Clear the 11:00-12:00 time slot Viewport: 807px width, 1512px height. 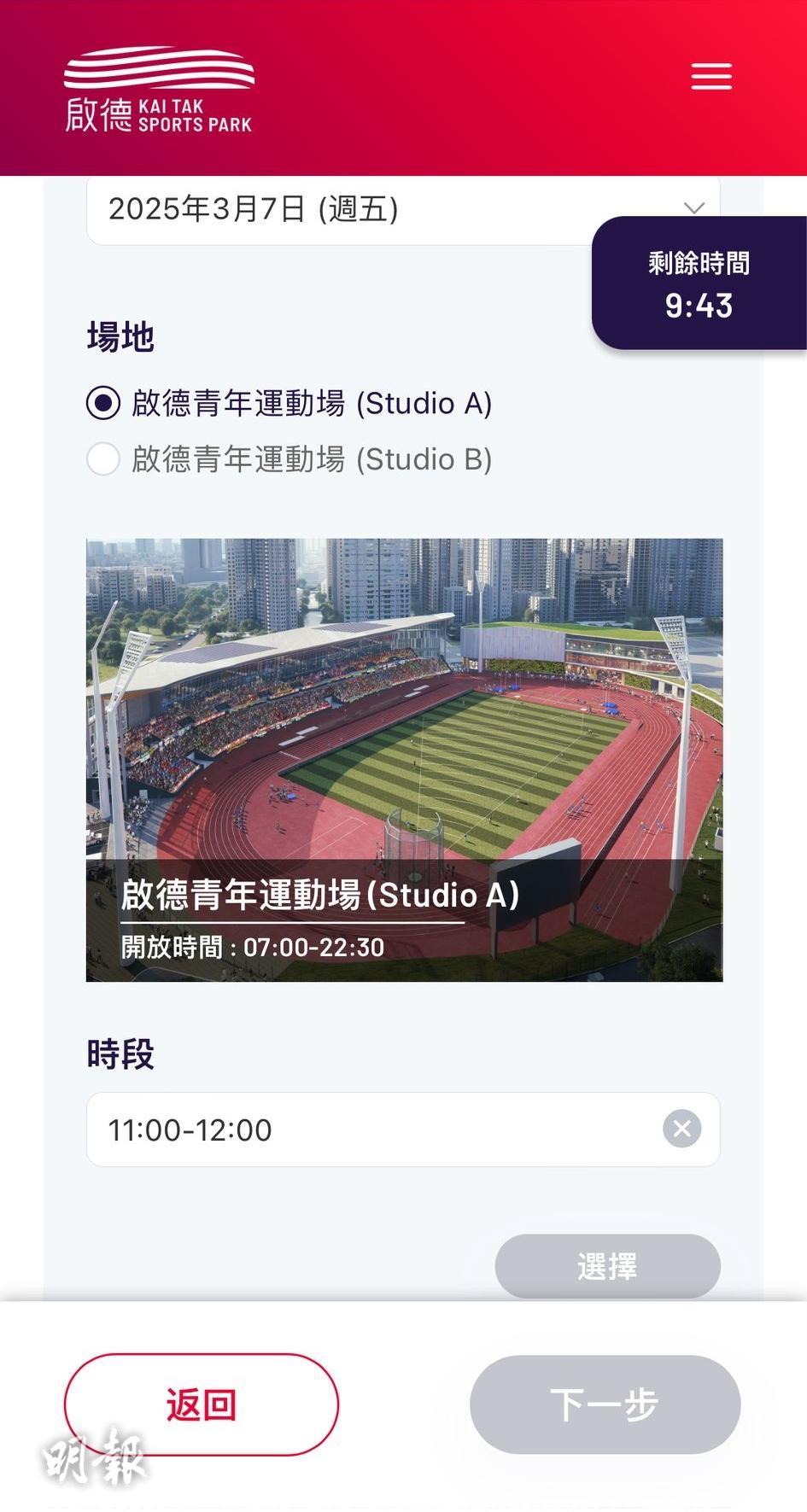click(x=681, y=1129)
